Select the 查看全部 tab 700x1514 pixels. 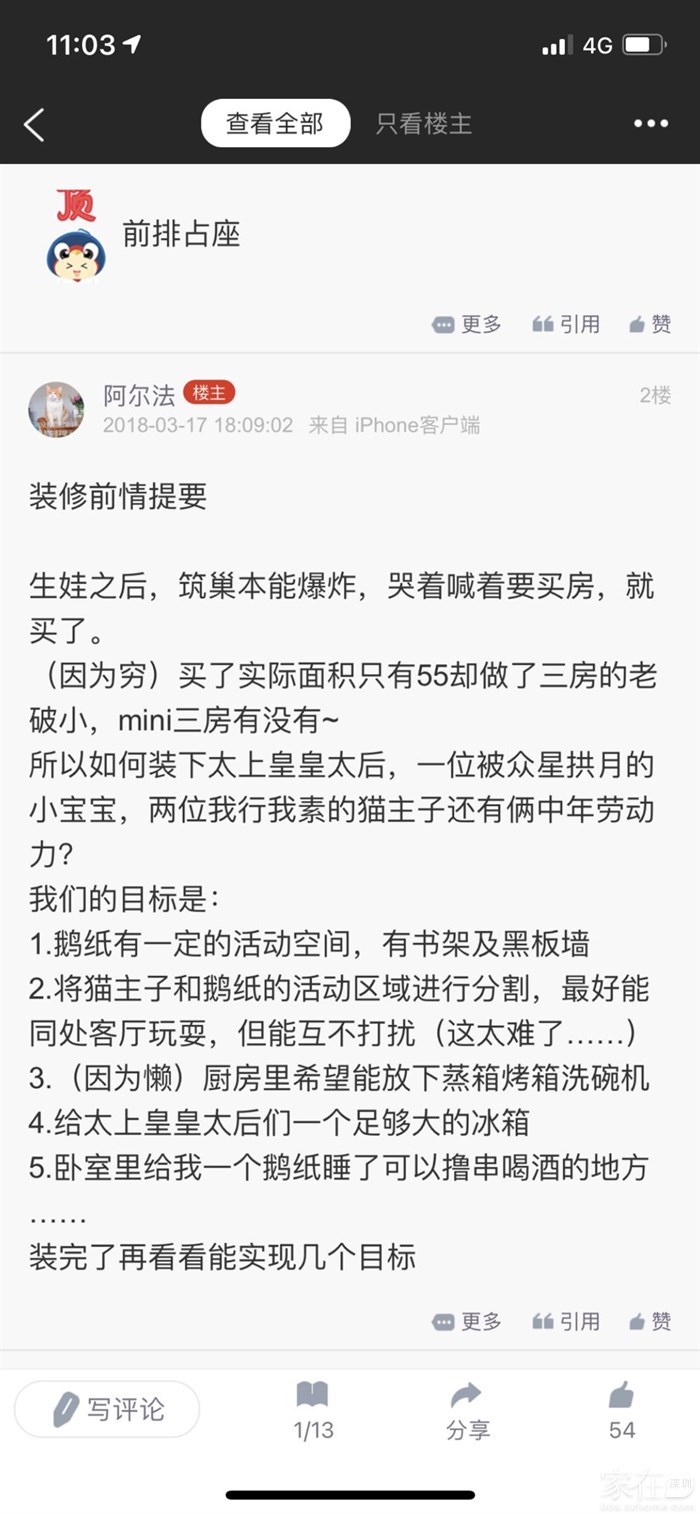point(275,124)
